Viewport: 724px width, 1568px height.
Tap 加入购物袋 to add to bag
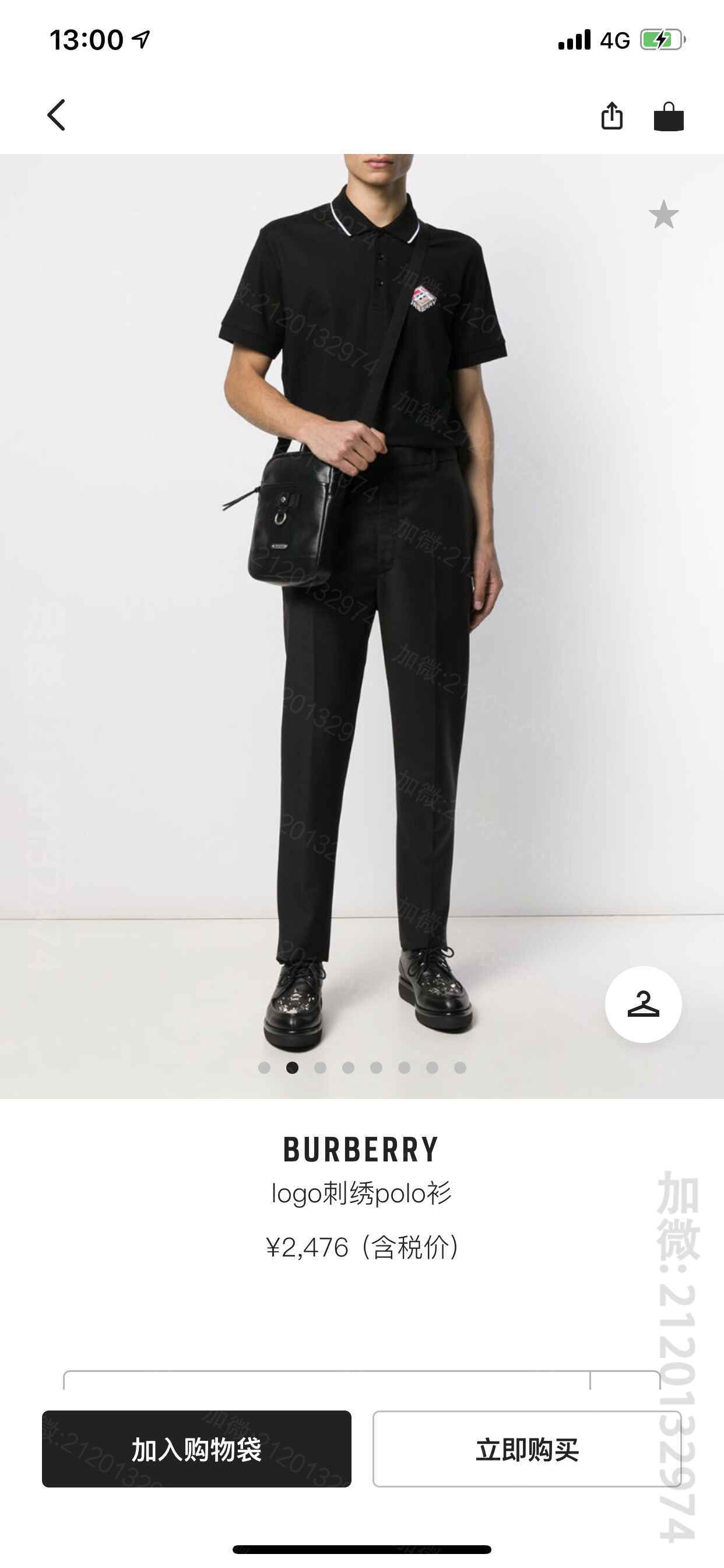[196, 1450]
